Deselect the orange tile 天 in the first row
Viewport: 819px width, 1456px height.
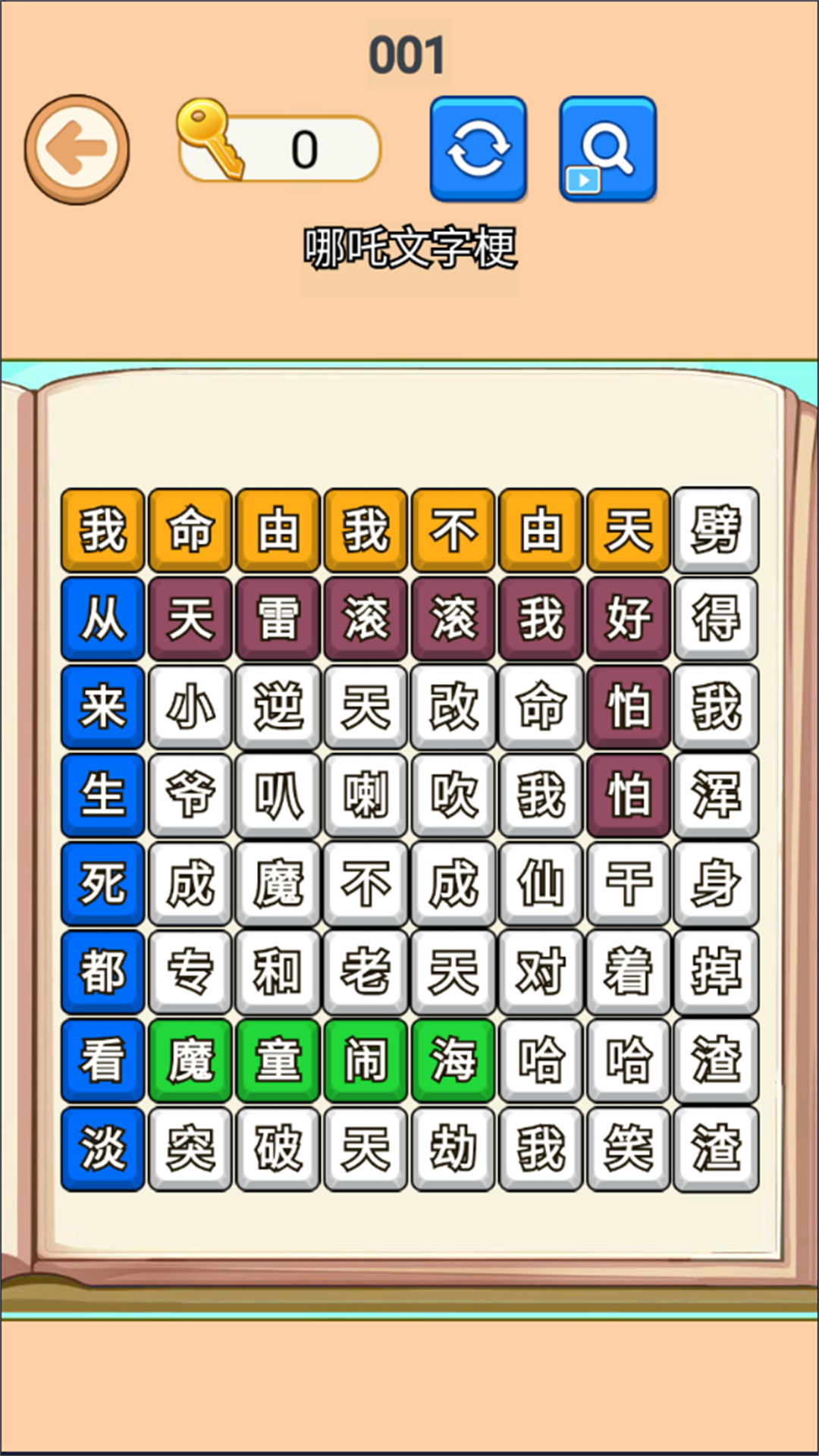(x=627, y=531)
